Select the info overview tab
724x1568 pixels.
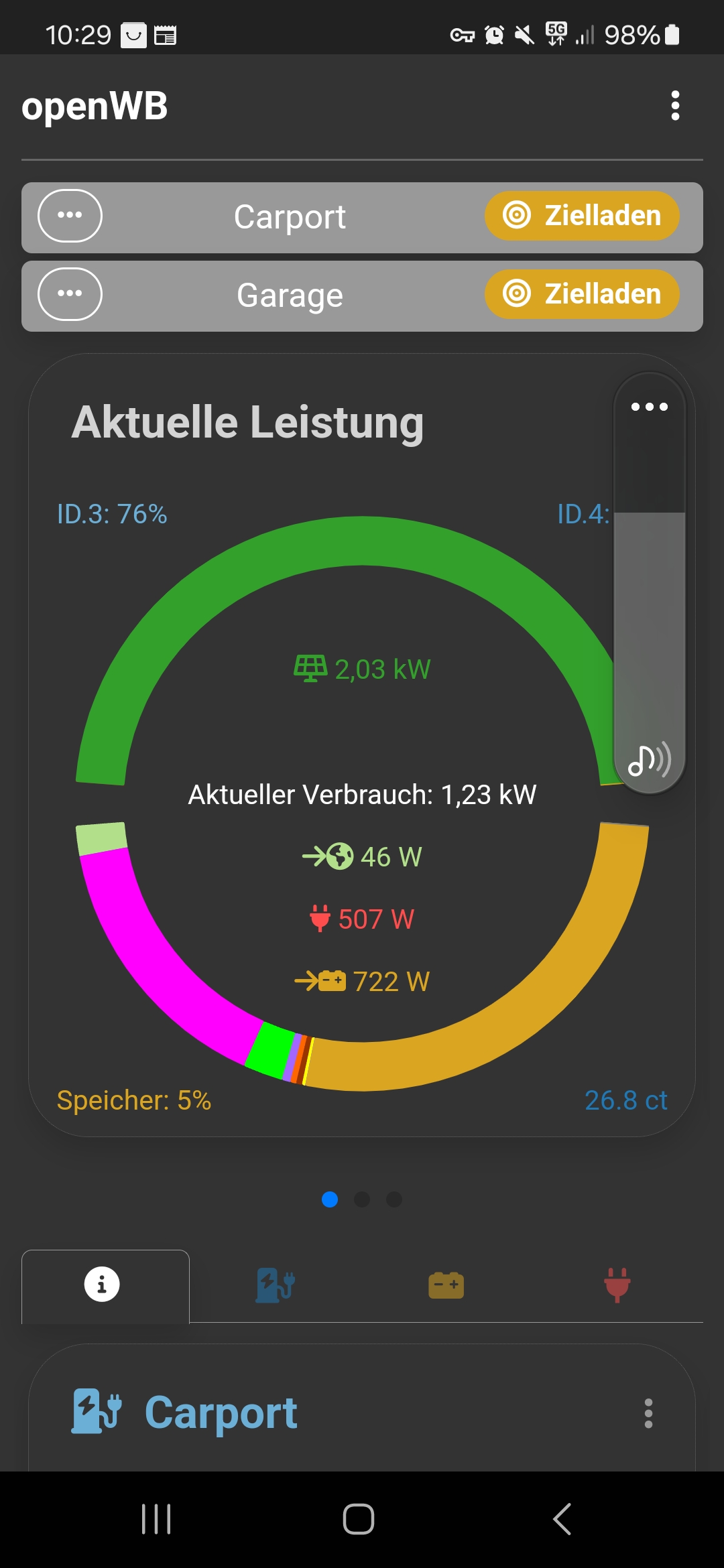coord(102,1285)
